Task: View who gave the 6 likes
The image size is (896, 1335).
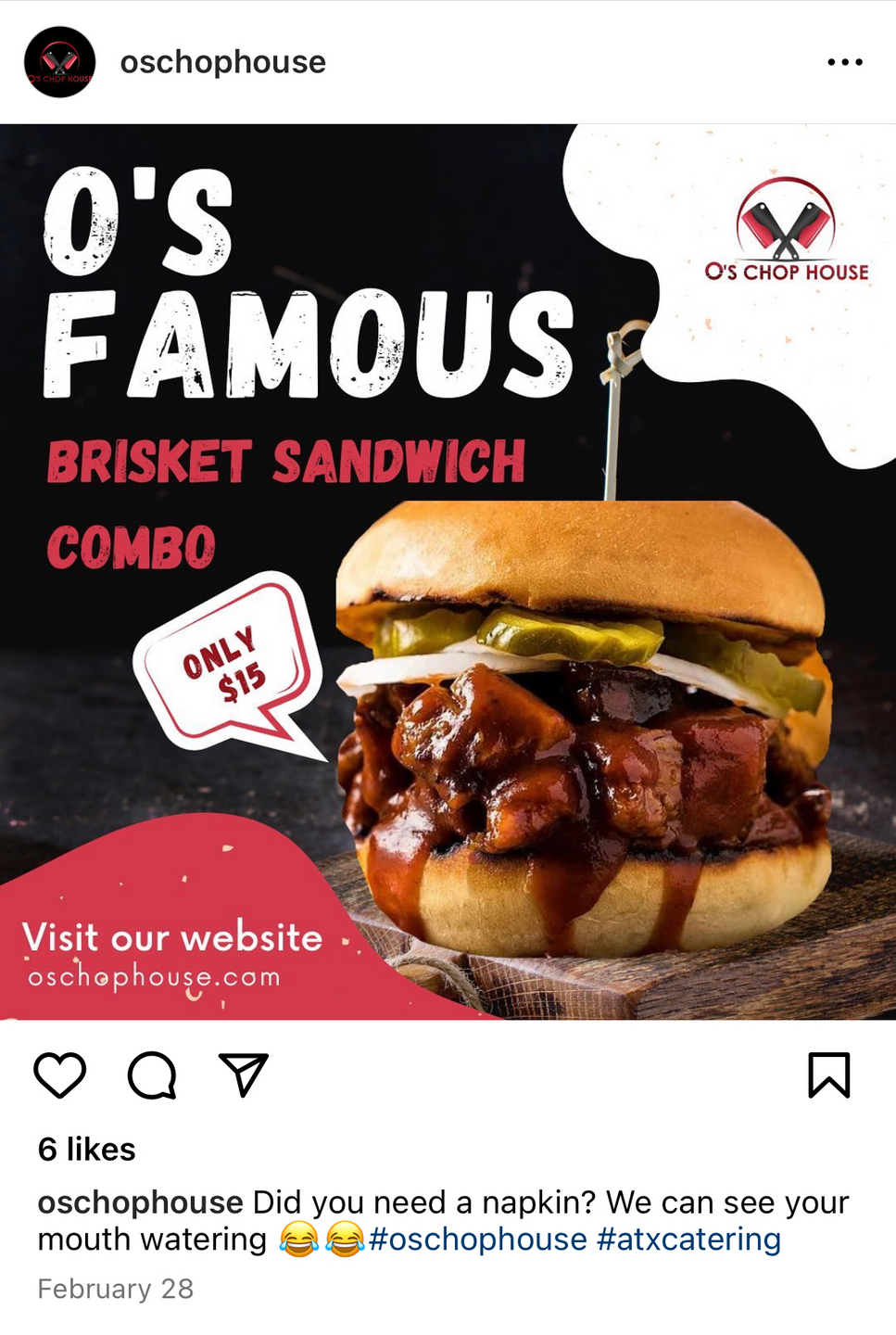Action: pyautogui.click(x=87, y=1150)
